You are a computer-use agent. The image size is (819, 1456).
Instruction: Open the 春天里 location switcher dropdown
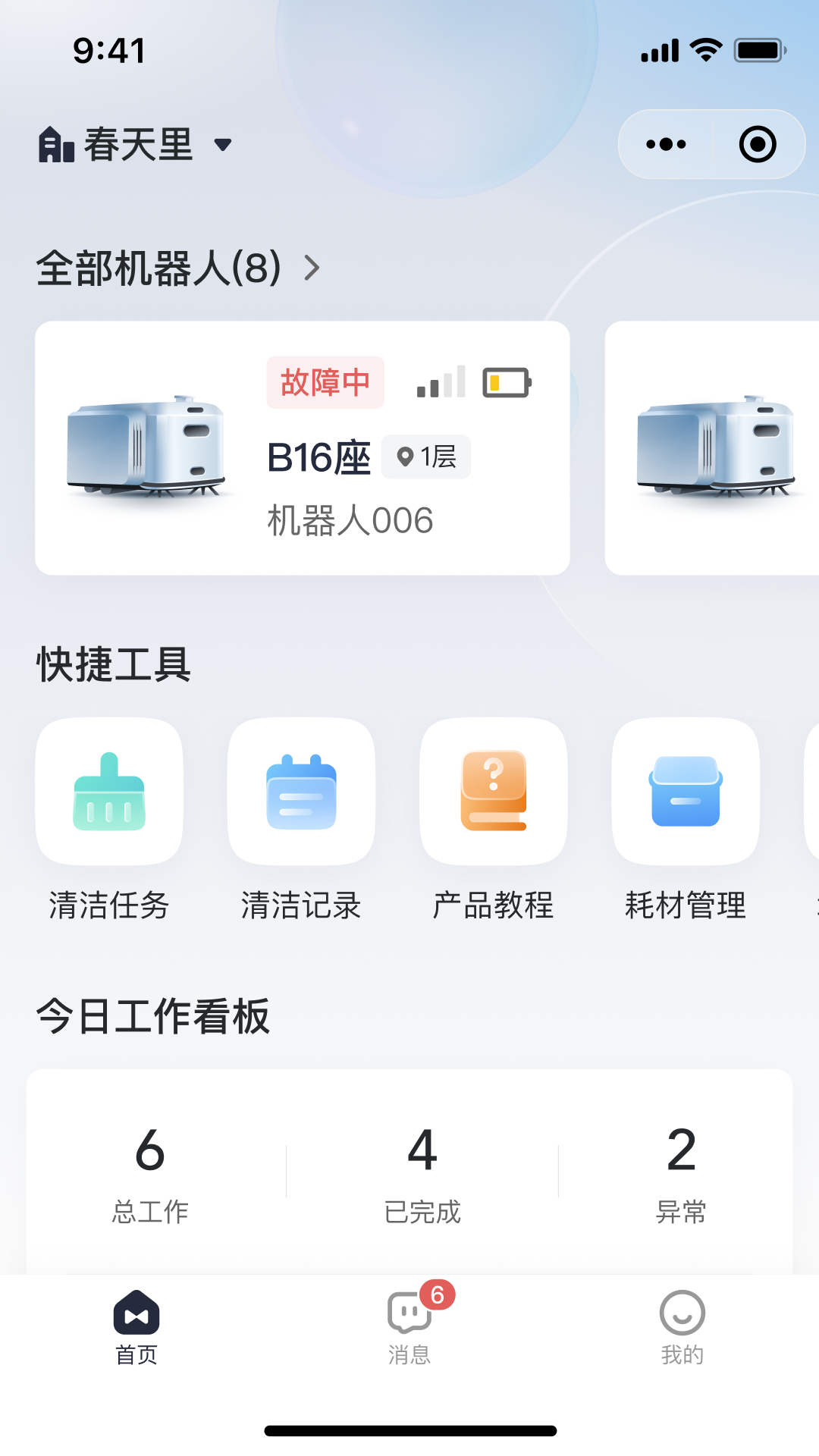coord(222,146)
